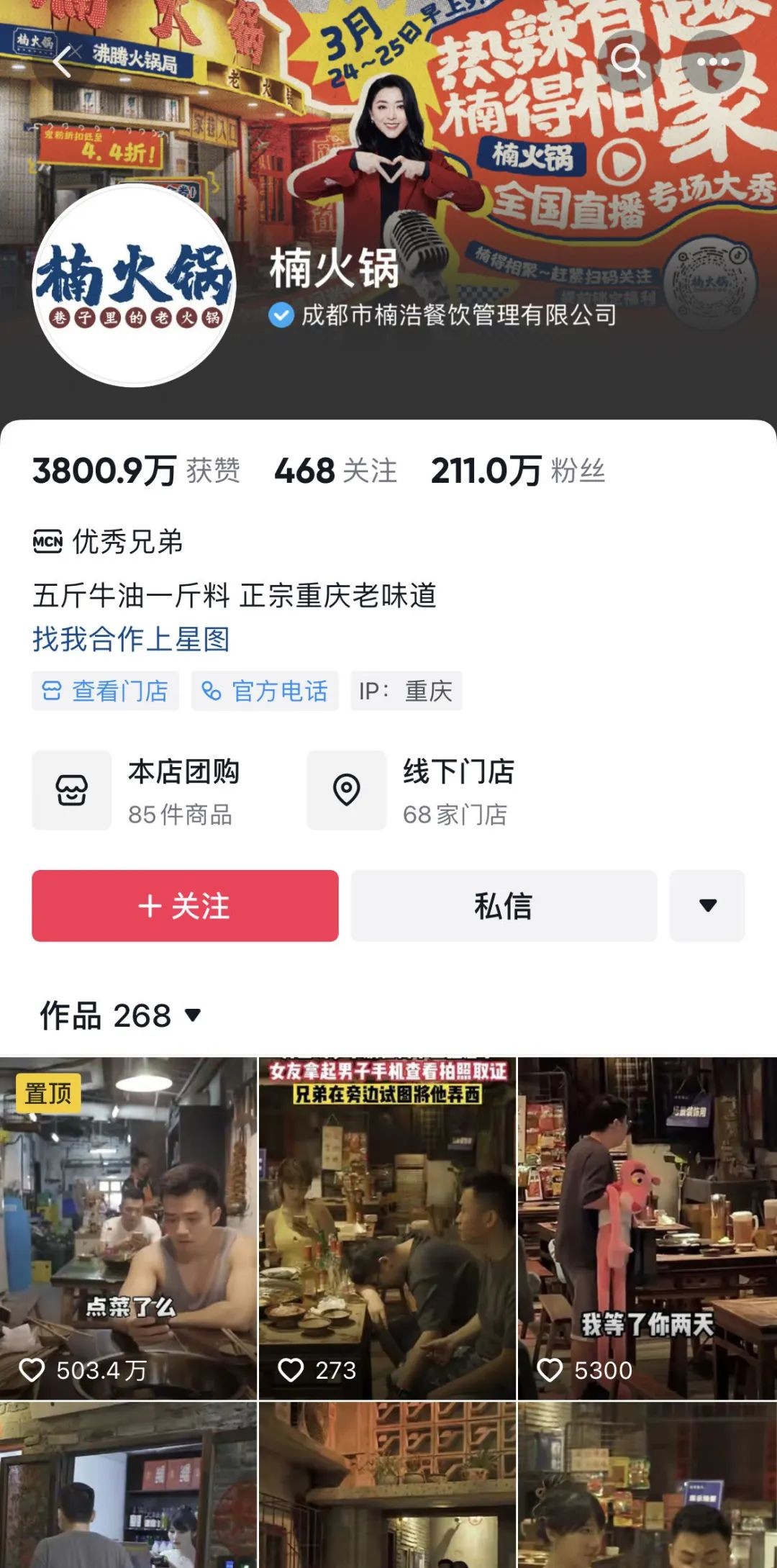Play the 我等了你两天 video with 5300 likes

(x=647, y=1227)
